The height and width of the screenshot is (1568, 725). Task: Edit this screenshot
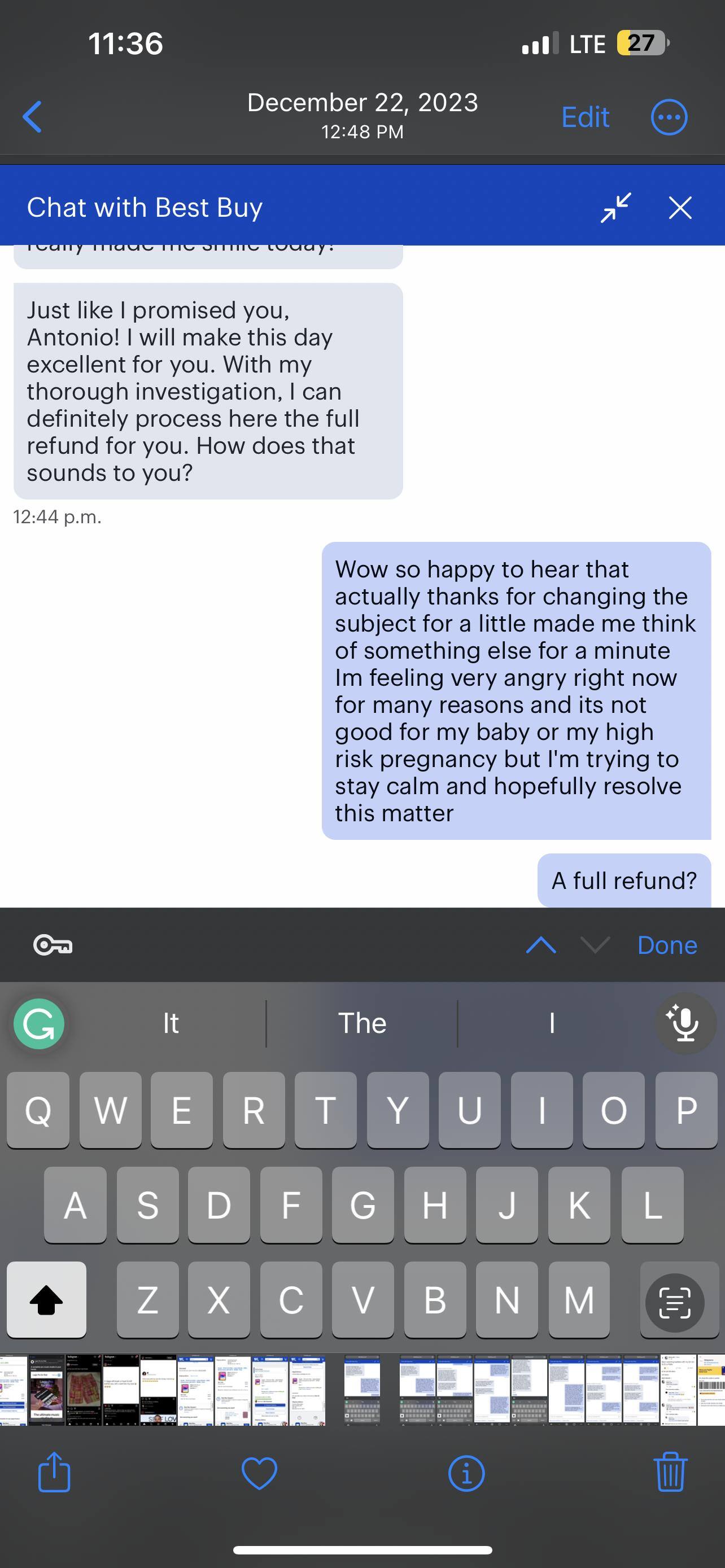(x=584, y=117)
